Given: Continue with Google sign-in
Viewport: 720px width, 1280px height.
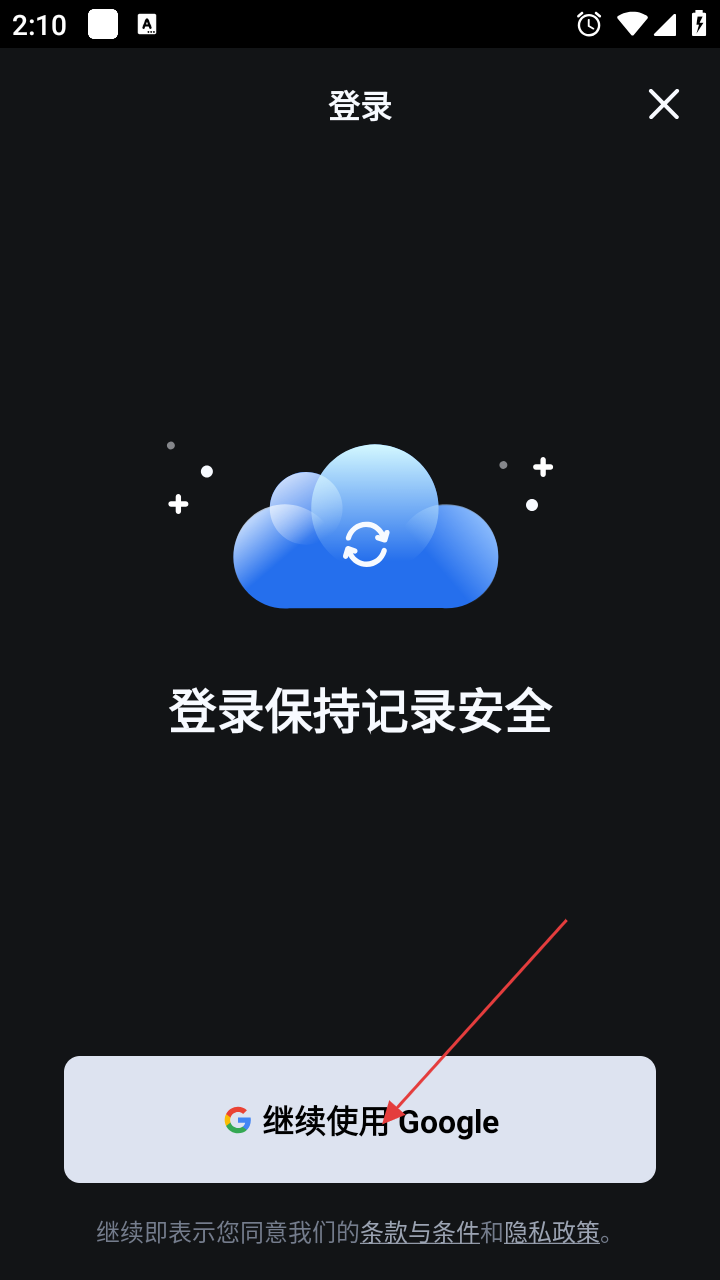Looking at the screenshot, I should [x=360, y=1120].
